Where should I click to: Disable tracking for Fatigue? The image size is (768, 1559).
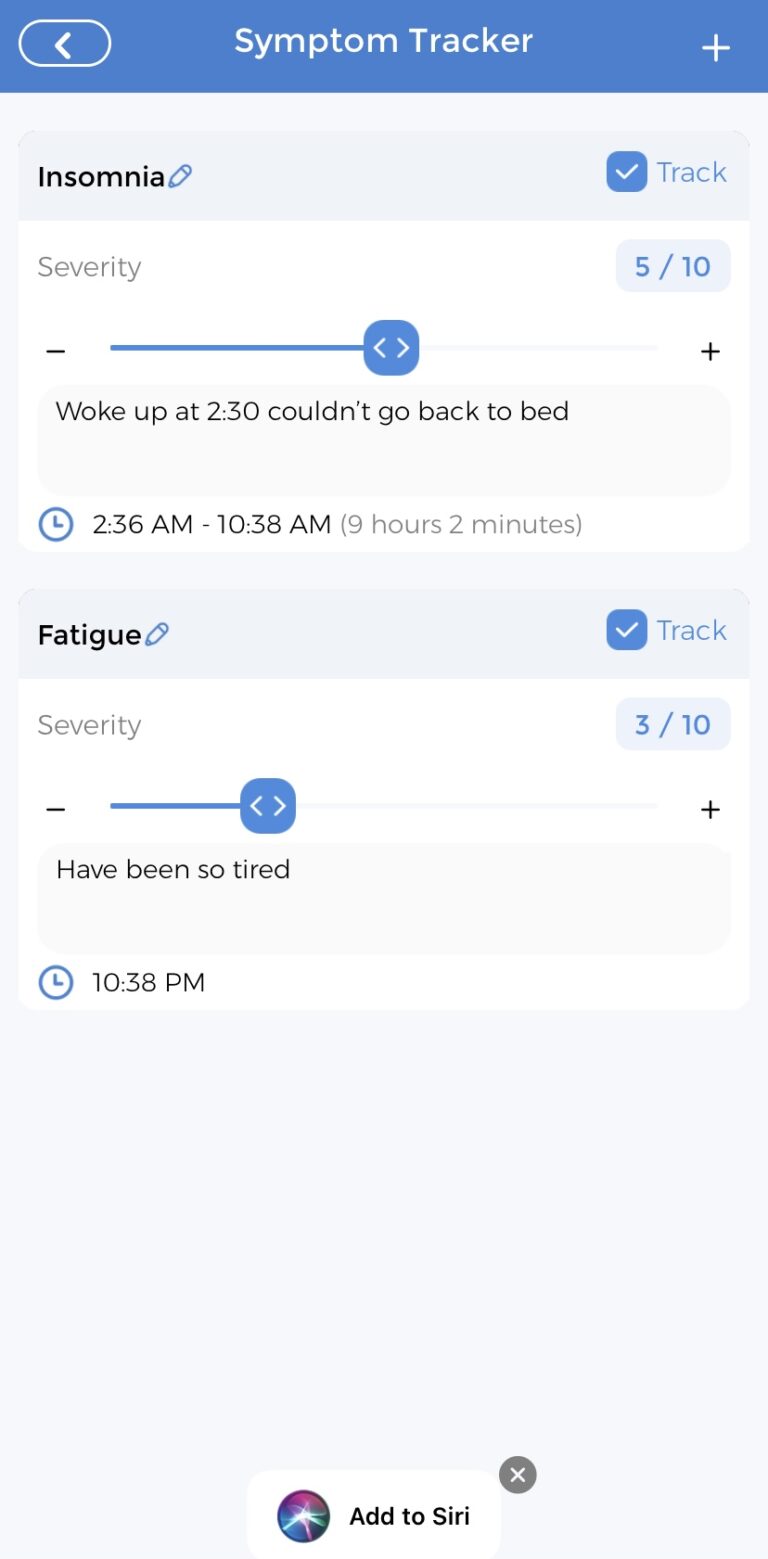(x=626, y=629)
